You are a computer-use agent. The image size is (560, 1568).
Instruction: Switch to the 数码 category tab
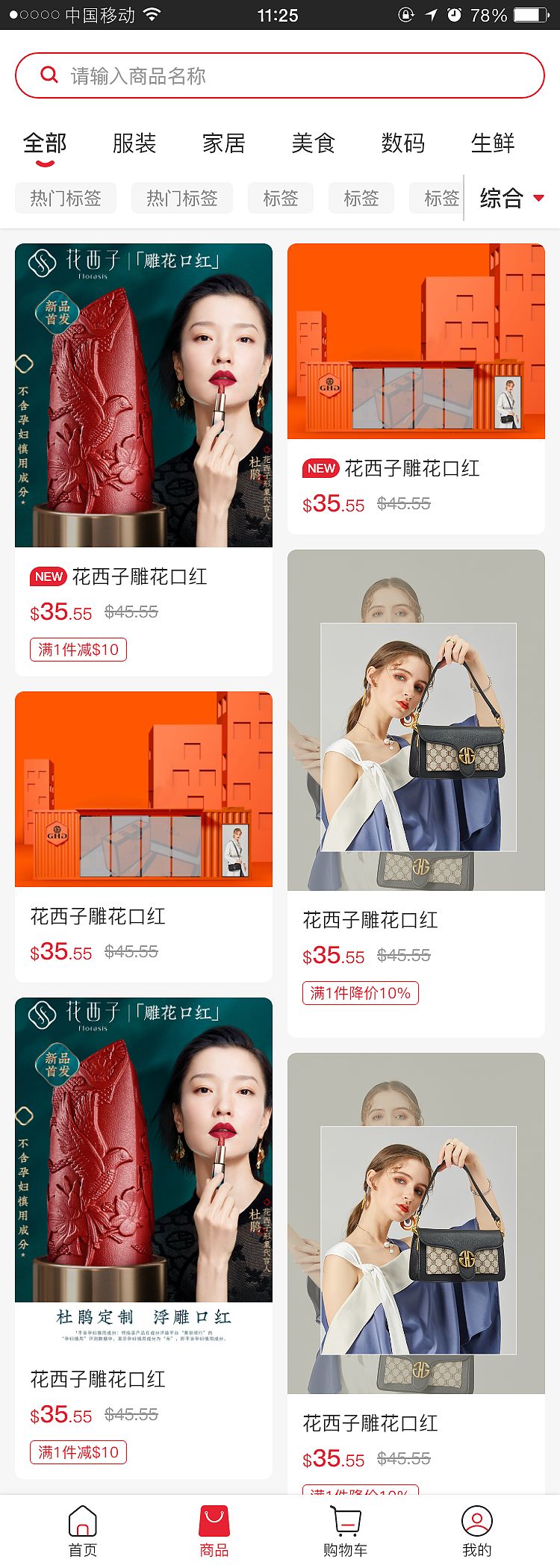[x=405, y=143]
